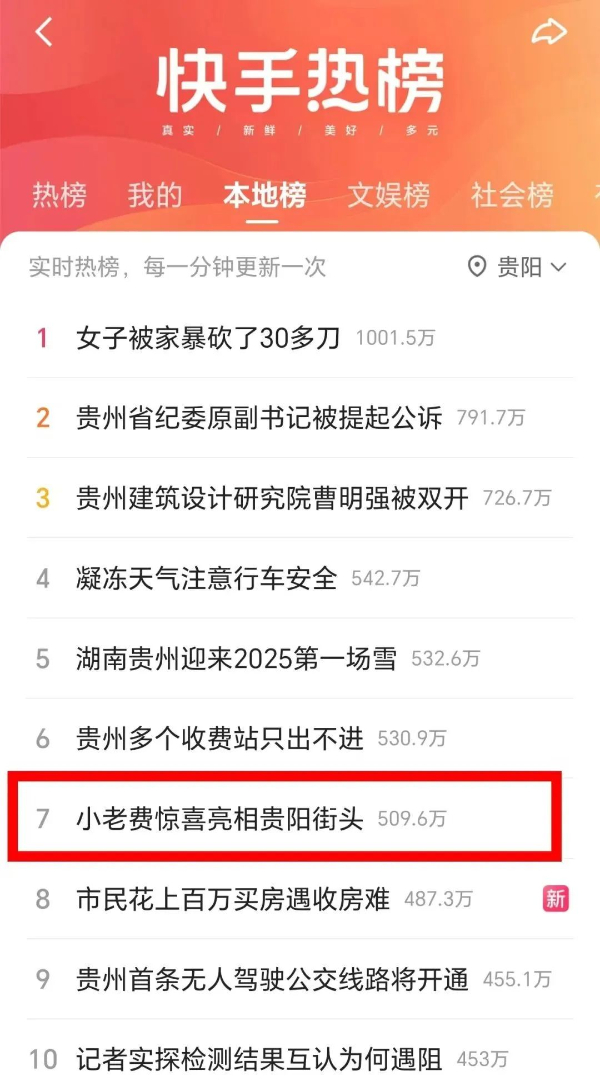Tap the 小老费惊喜亮相贵阳街头 entry
The image size is (600, 1089).
(x=220, y=819)
